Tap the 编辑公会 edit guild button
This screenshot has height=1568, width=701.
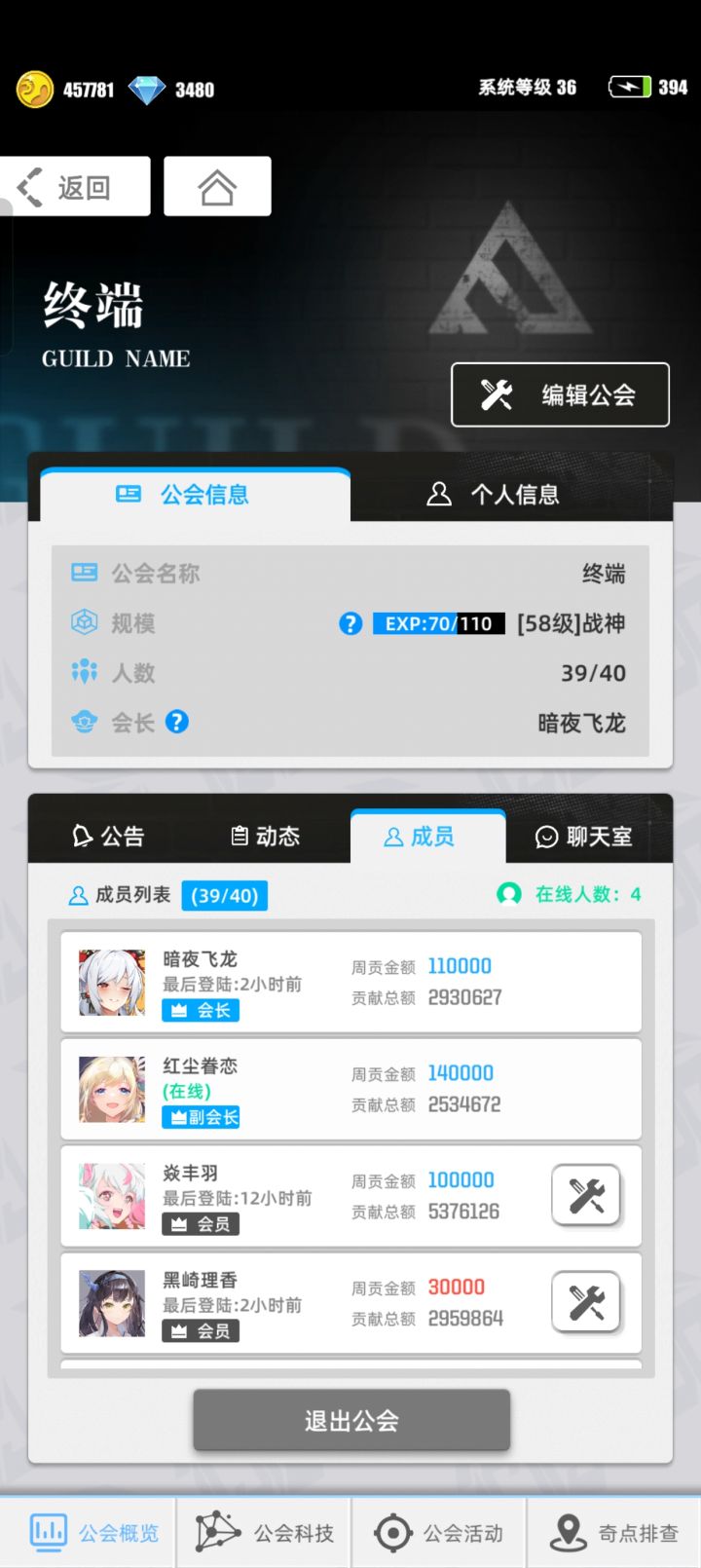tap(561, 394)
